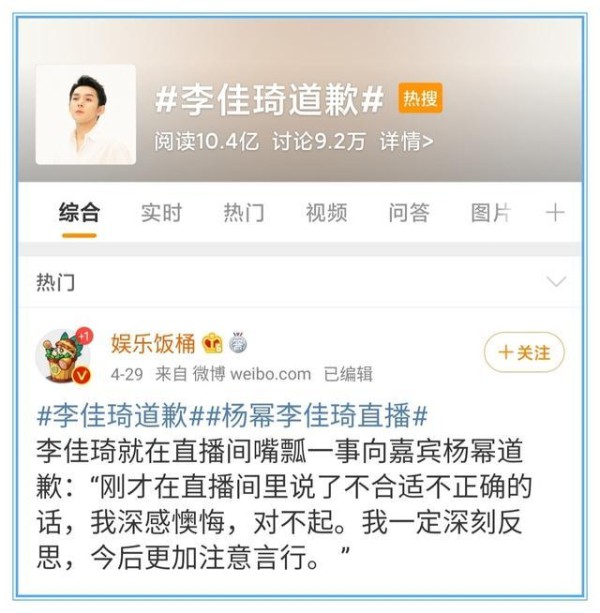Switch to the 问答 tab
Viewport: 600px width, 613px height.
point(408,212)
